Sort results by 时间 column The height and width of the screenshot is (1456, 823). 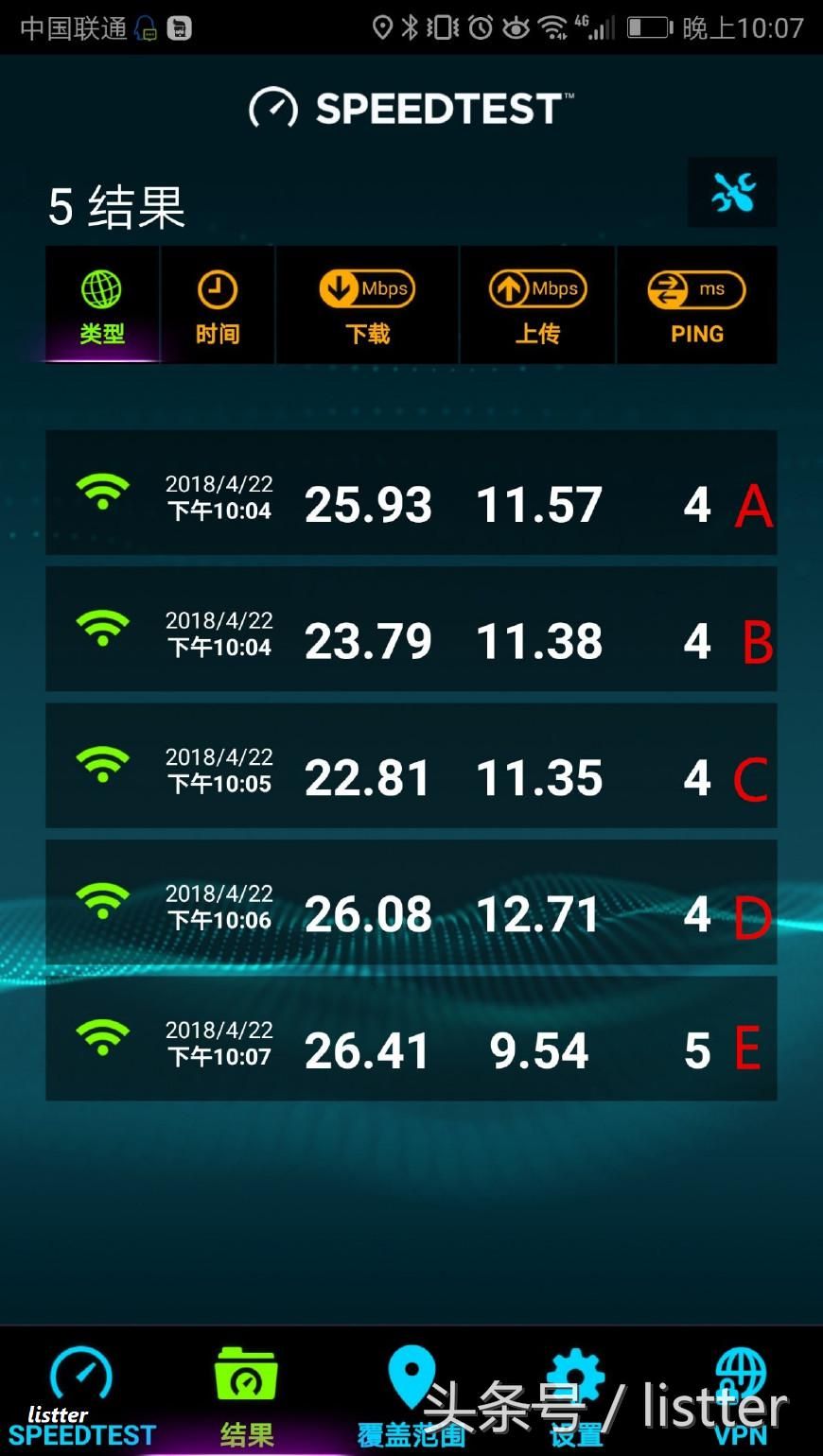[x=218, y=305]
